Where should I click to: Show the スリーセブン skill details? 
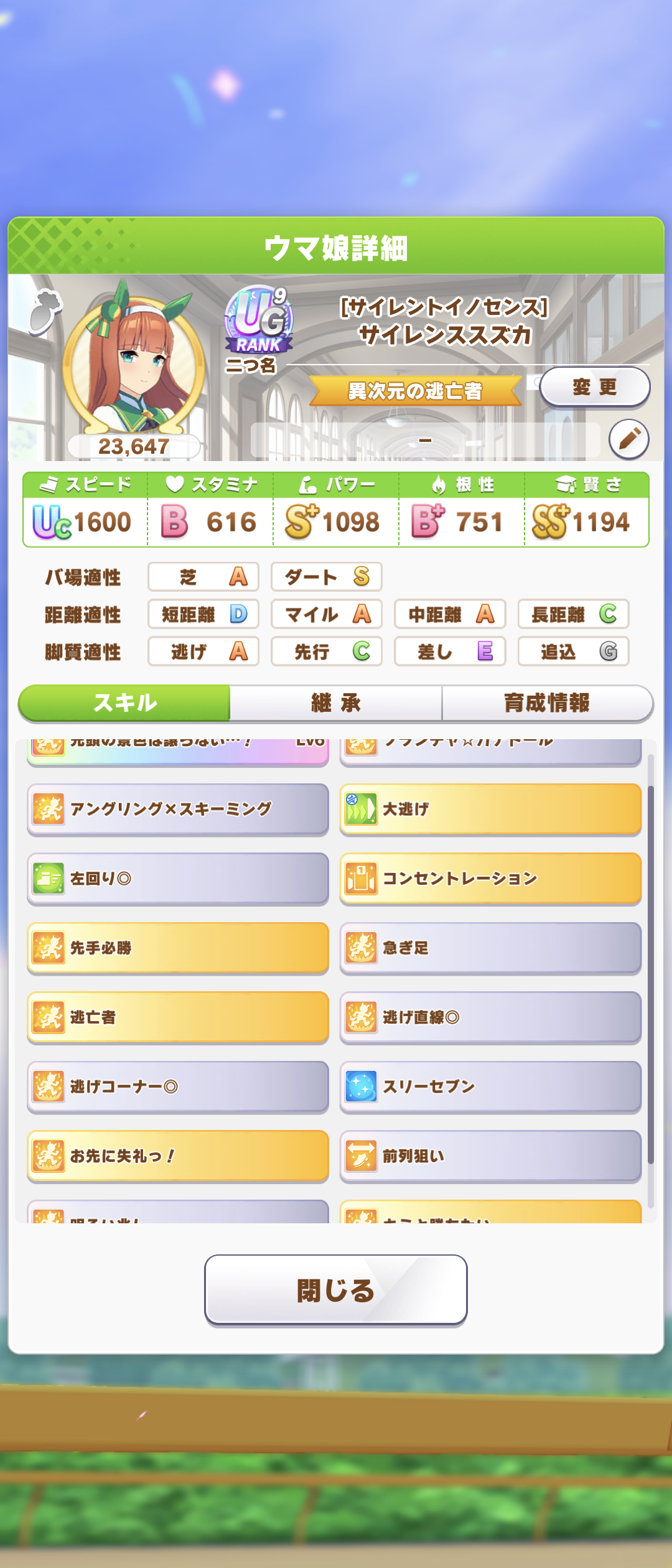pyautogui.click(x=490, y=1086)
